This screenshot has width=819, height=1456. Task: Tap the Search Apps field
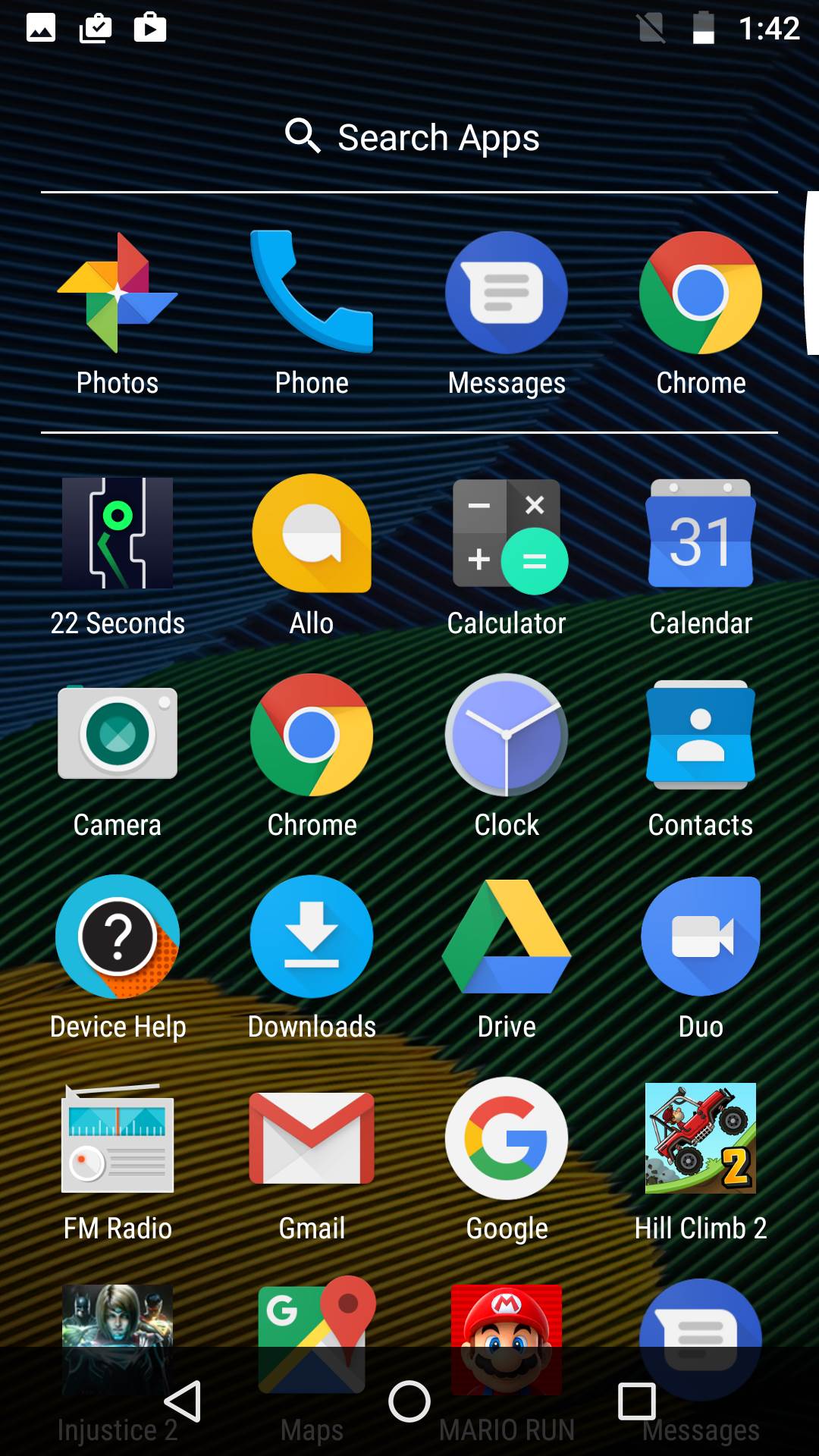point(409,137)
